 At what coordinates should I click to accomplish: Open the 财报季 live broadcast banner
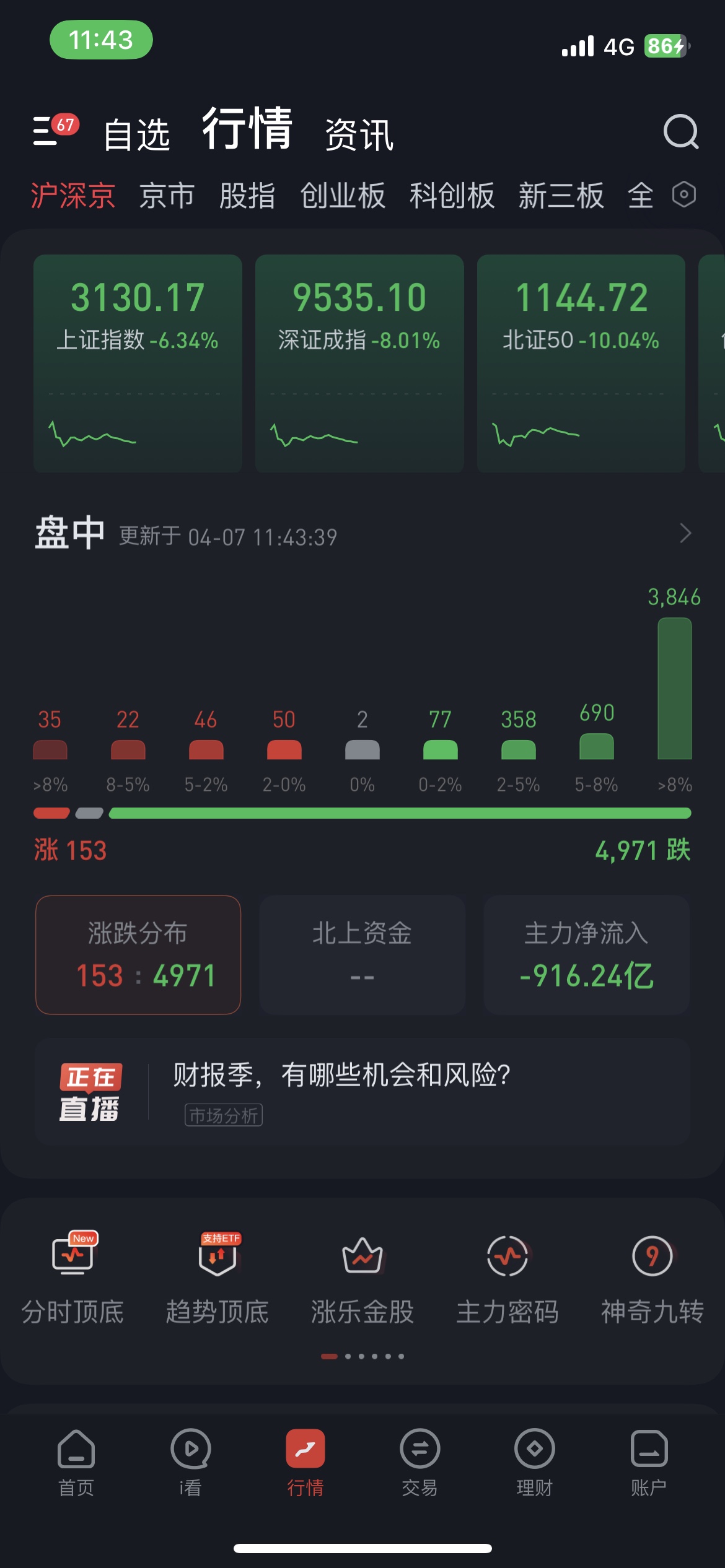click(x=362, y=1092)
